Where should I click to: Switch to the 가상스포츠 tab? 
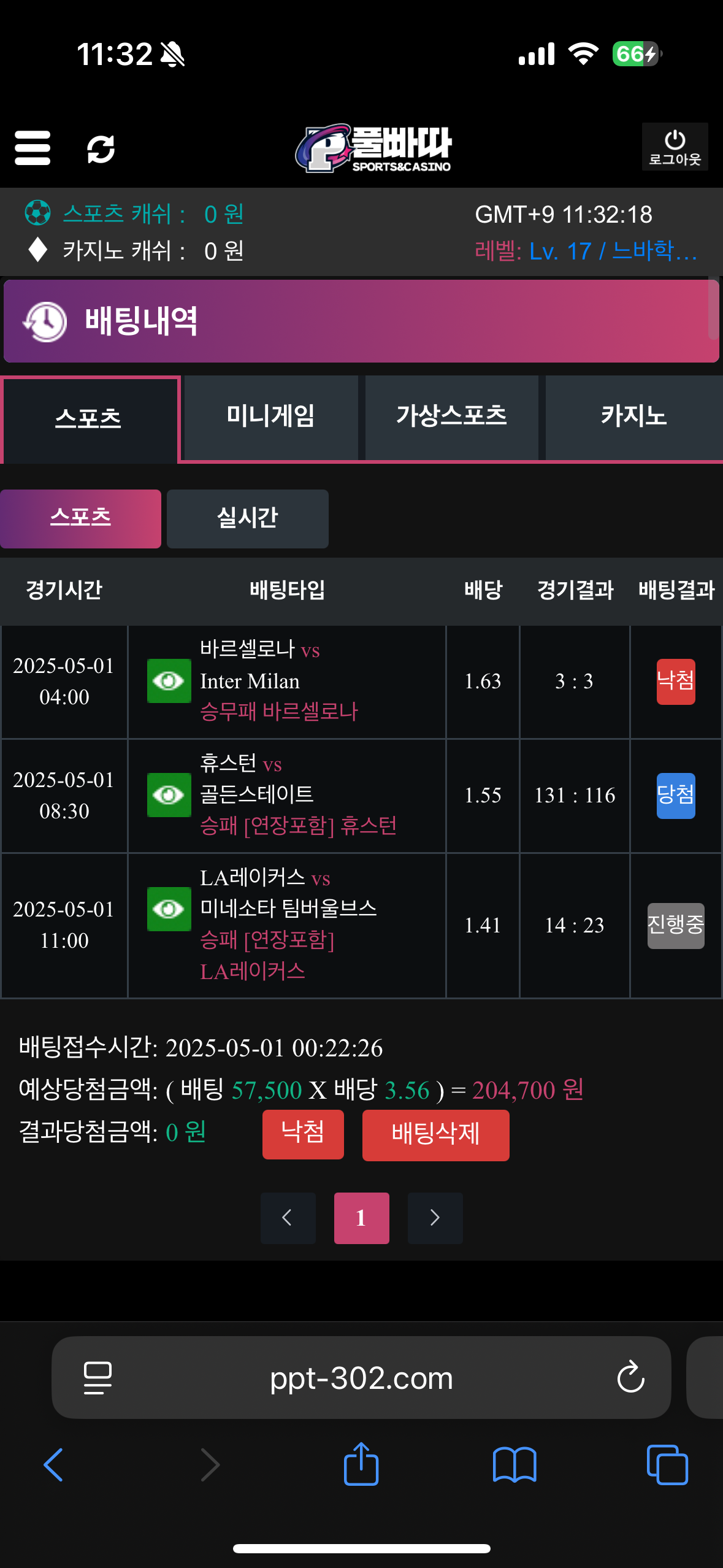(x=451, y=417)
